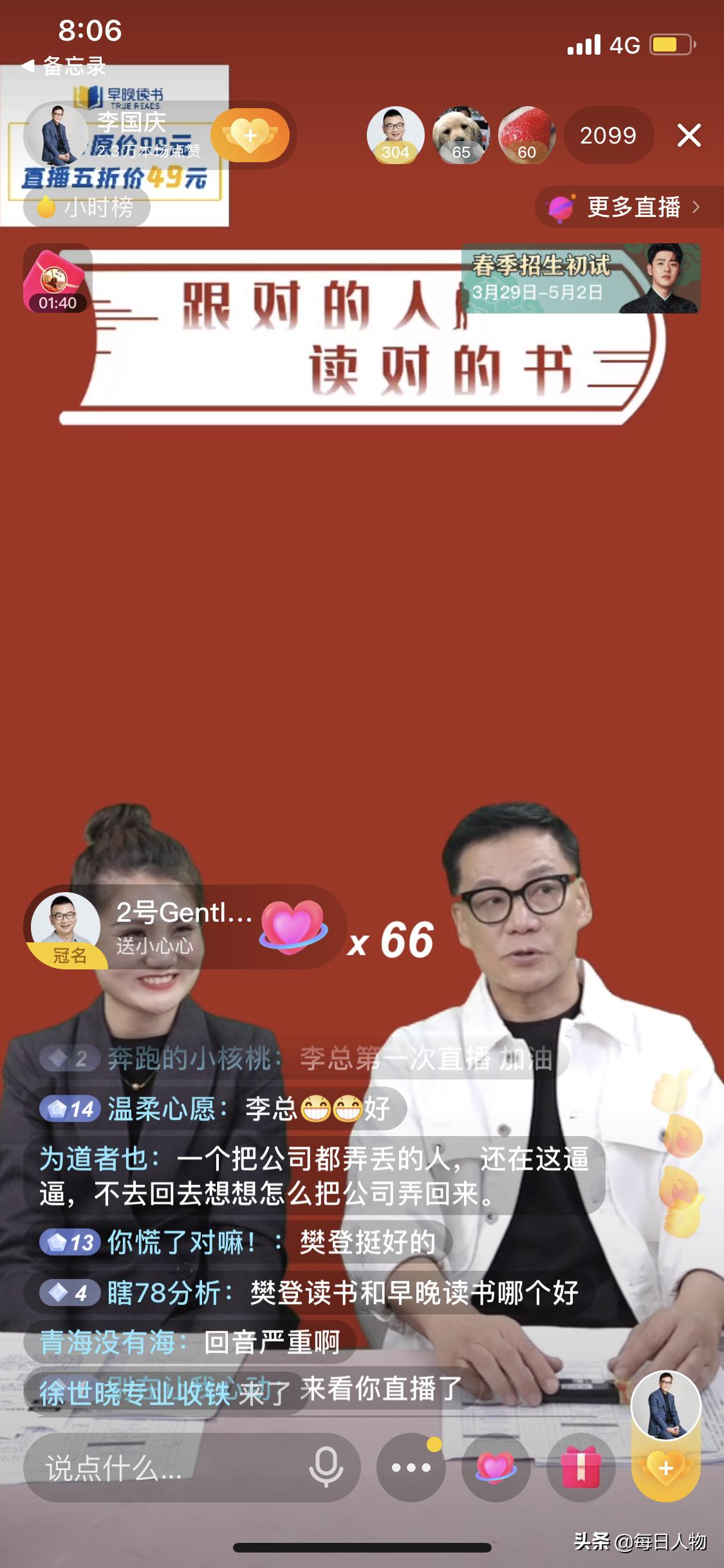Tap the strawberry avatar viewer with 60

pos(526,135)
